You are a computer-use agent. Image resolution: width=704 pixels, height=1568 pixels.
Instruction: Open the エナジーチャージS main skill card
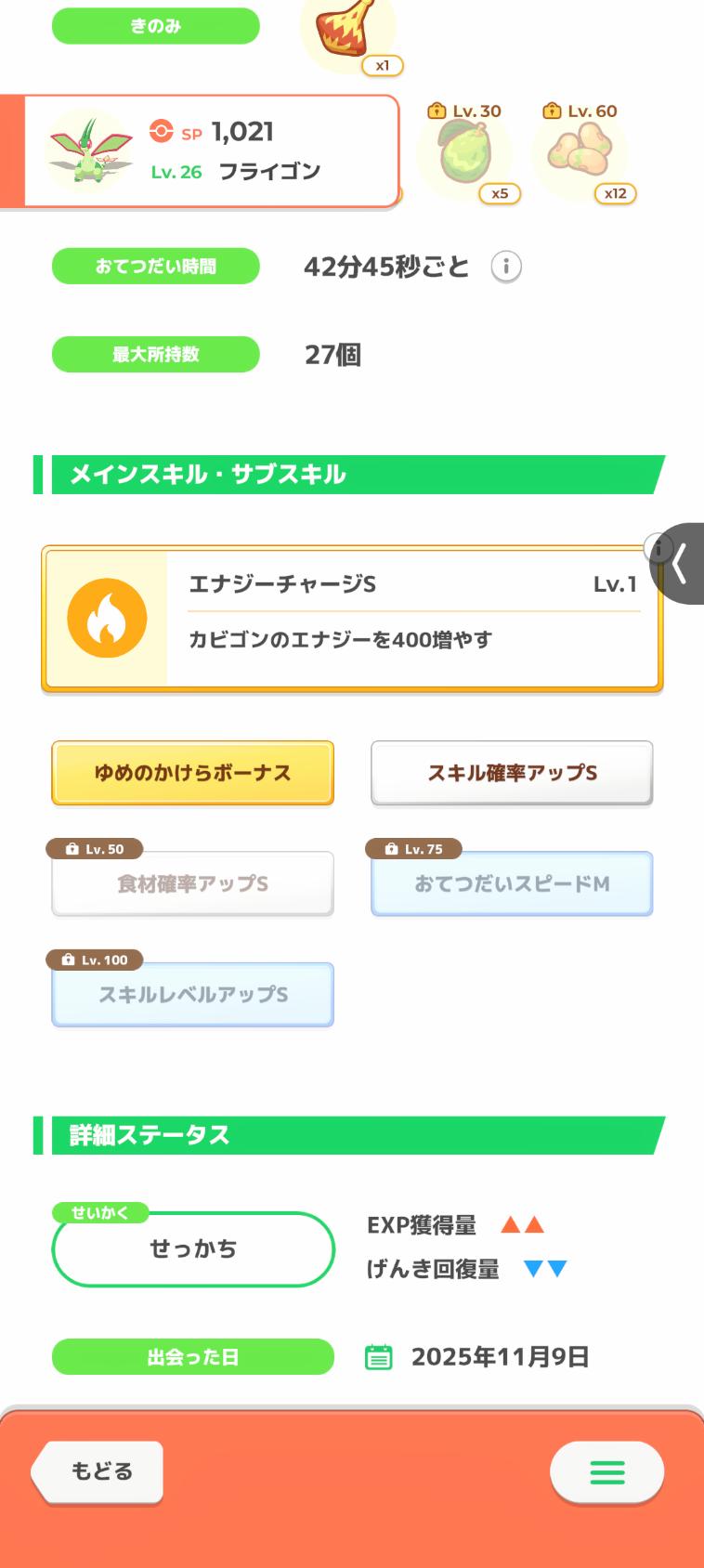click(x=351, y=619)
